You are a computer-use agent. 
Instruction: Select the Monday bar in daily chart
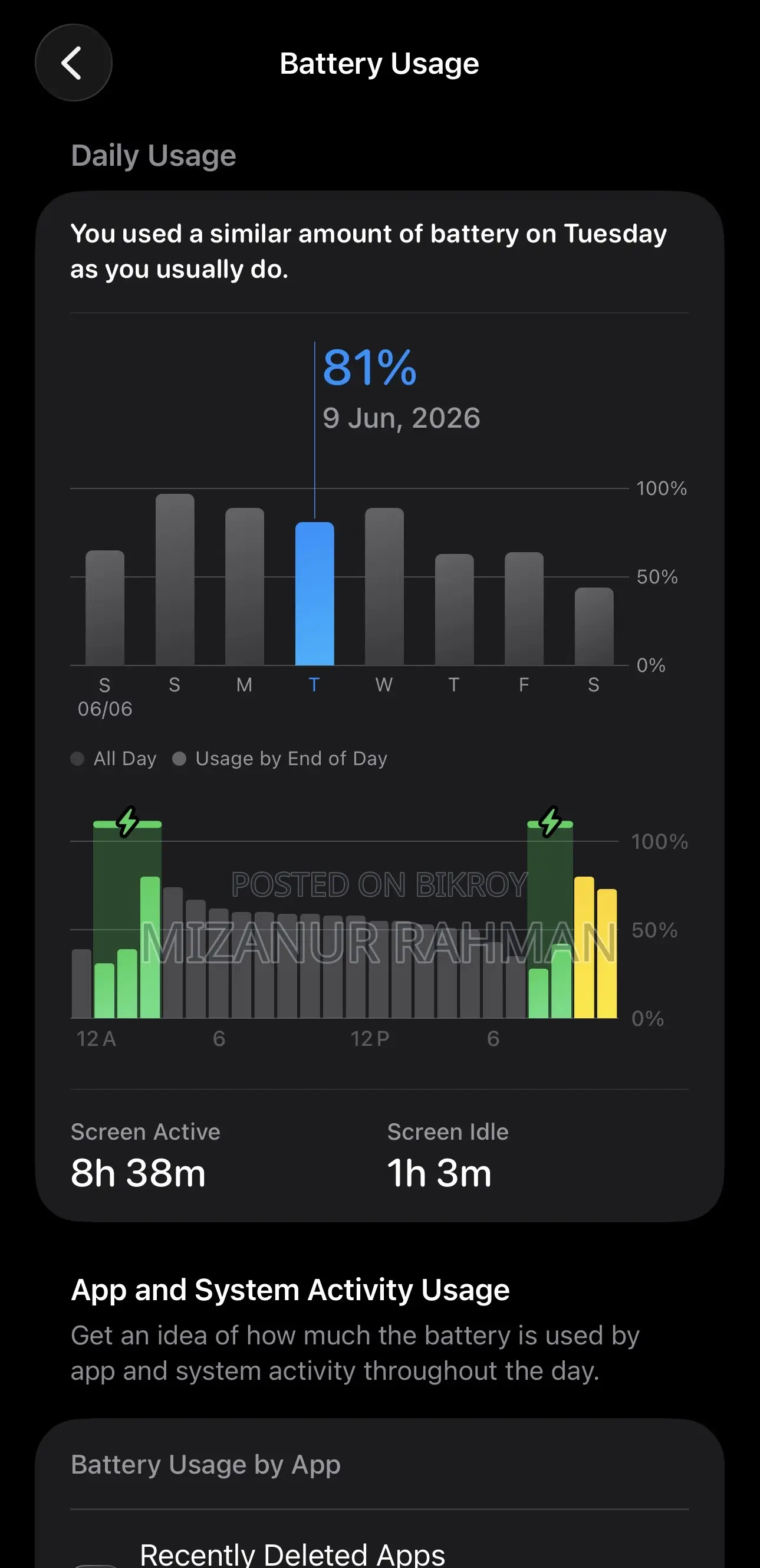tap(245, 586)
